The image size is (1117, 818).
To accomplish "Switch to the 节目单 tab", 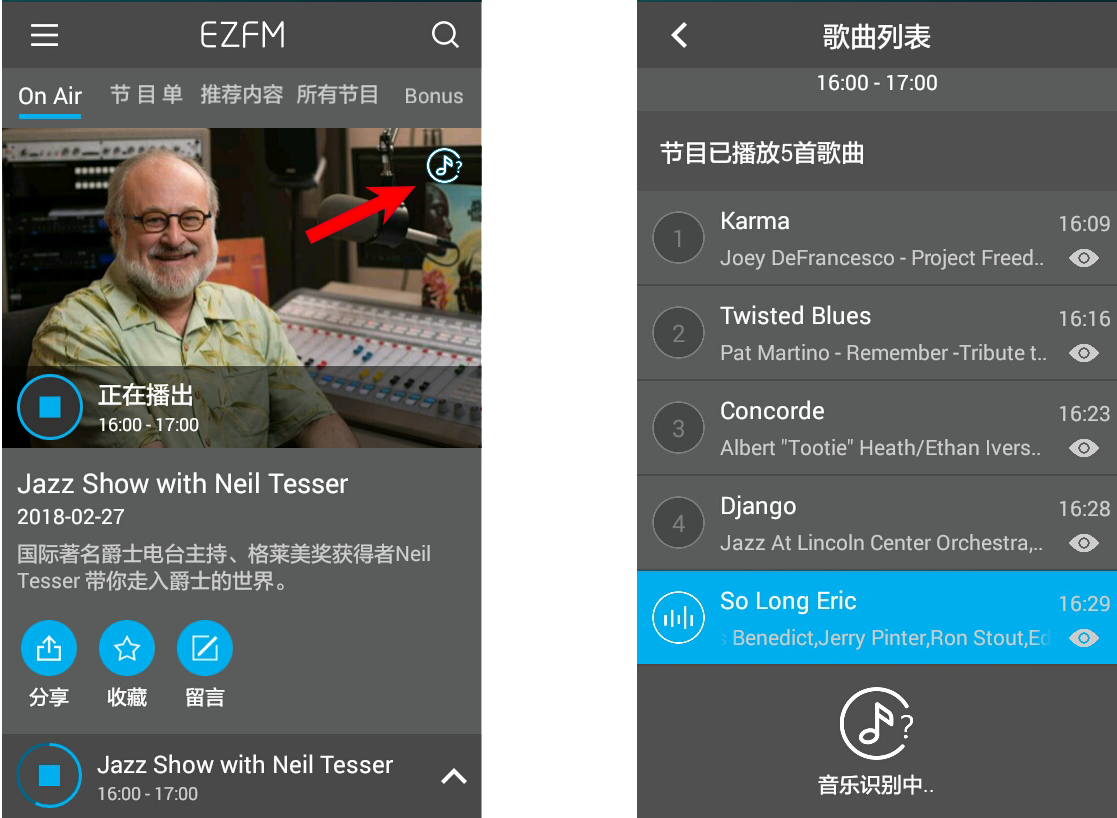I will point(146,95).
